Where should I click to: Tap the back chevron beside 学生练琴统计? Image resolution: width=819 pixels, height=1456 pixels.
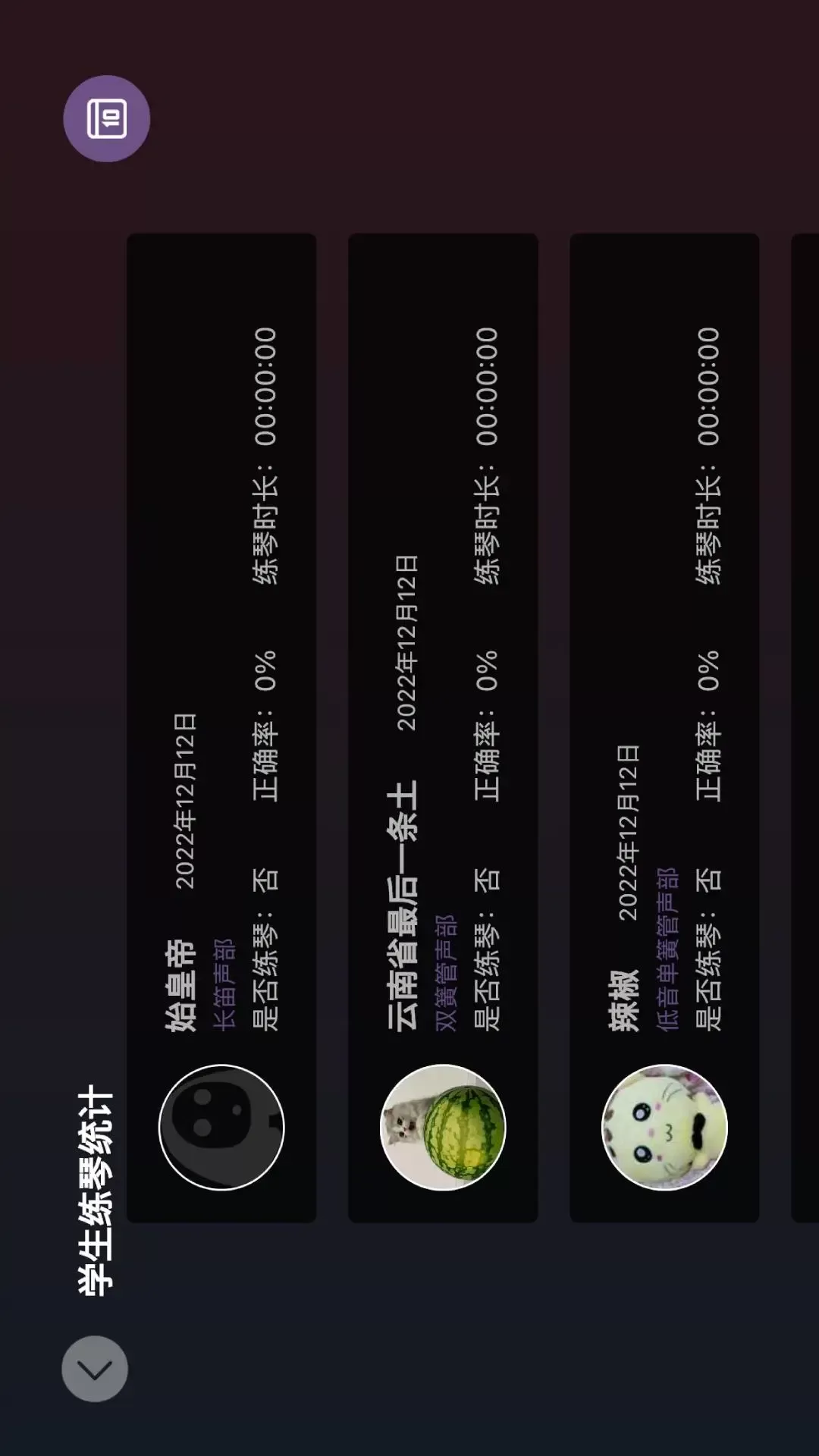(95, 1369)
